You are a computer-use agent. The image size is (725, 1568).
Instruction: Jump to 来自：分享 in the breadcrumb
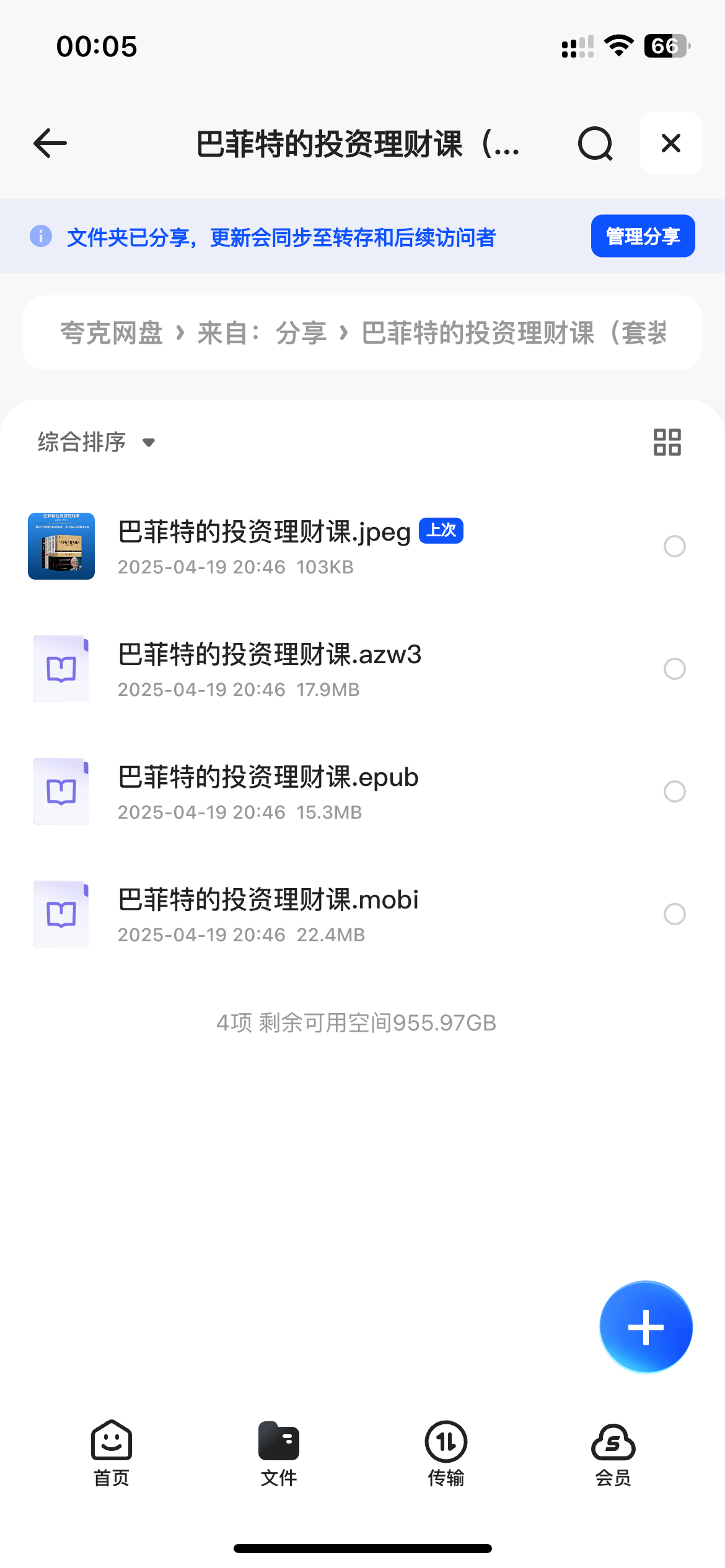(262, 333)
